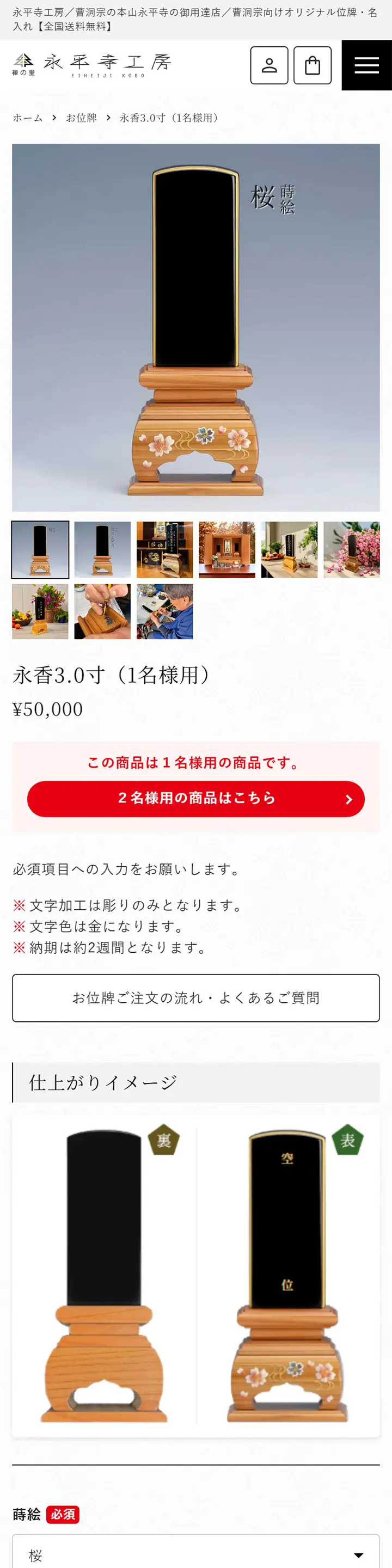Select the second product thumbnail with inscription
The height and width of the screenshot is (1568, 392).
102,550
